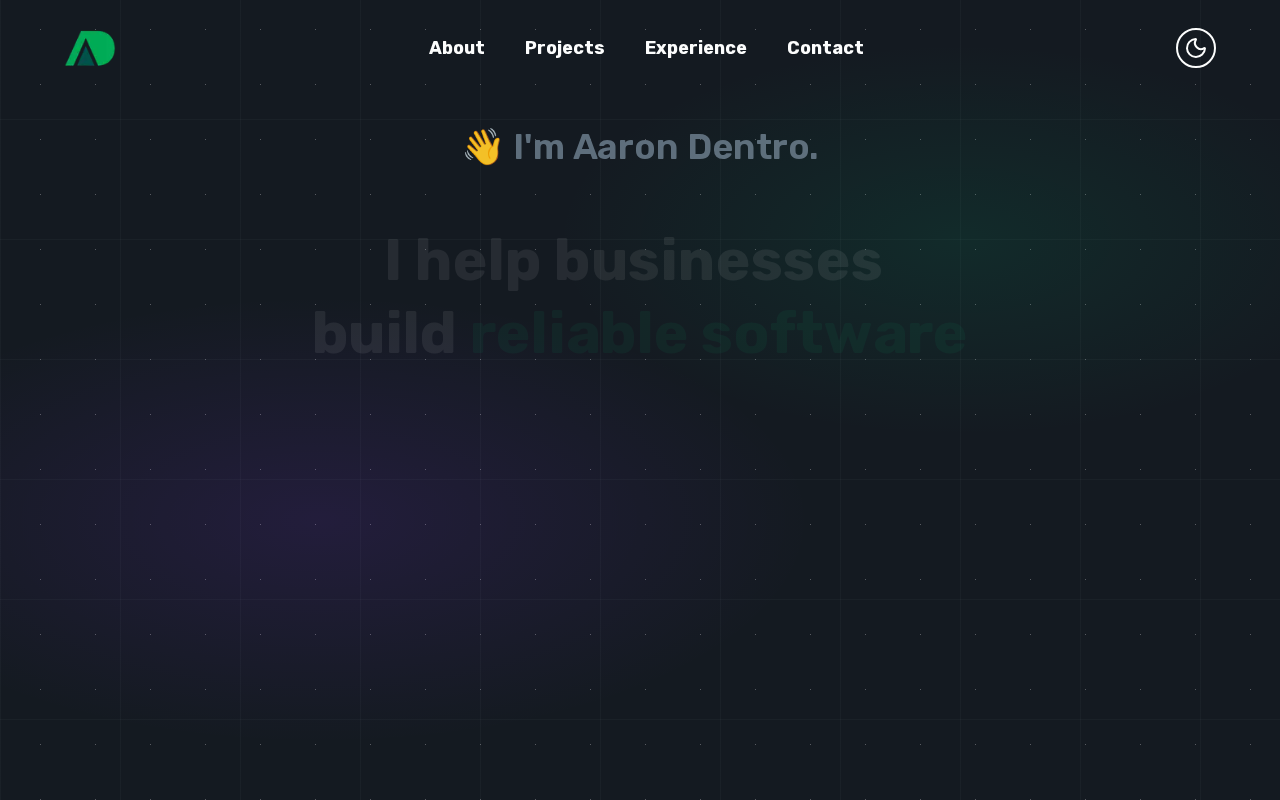Jump to the Experience section
Screen dimensions: 1280x800
point(695,48)
